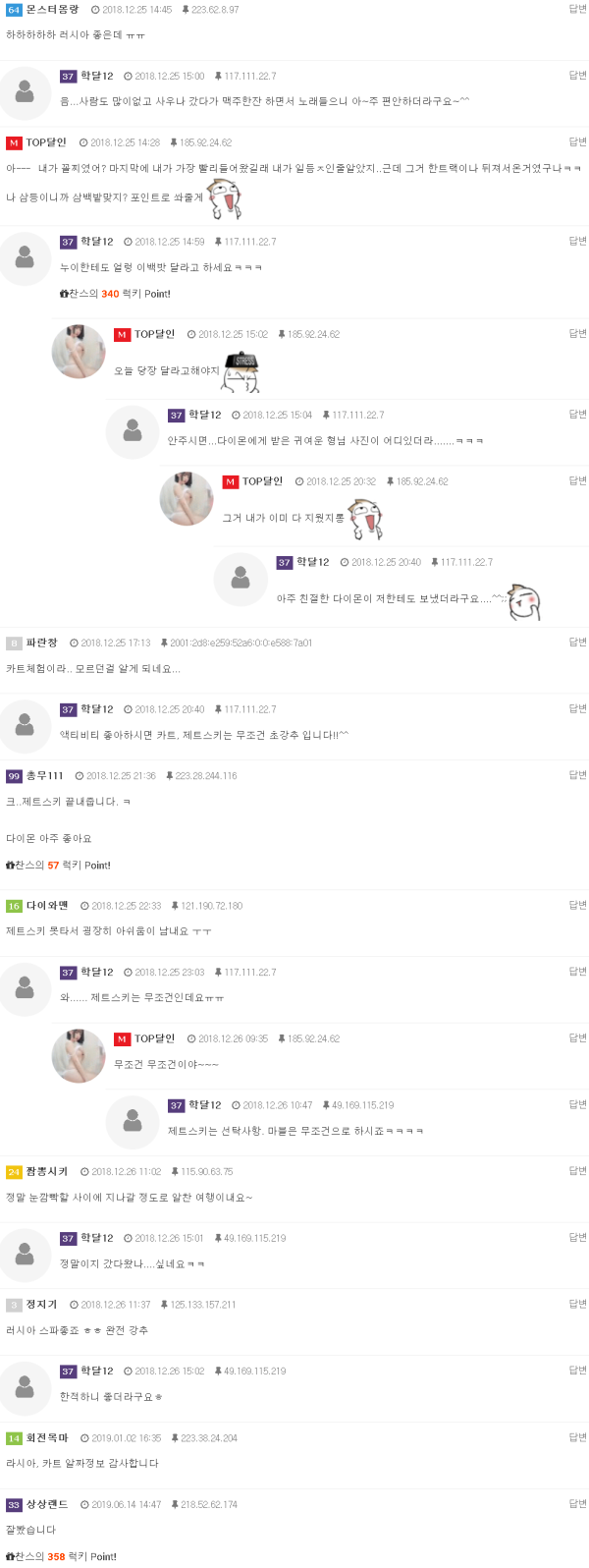Image resolution: width=589 pixels, height=1568 pixels.
Task: Tap 답변 on 회전목마's comment
Action: (x=577, y=1437)
